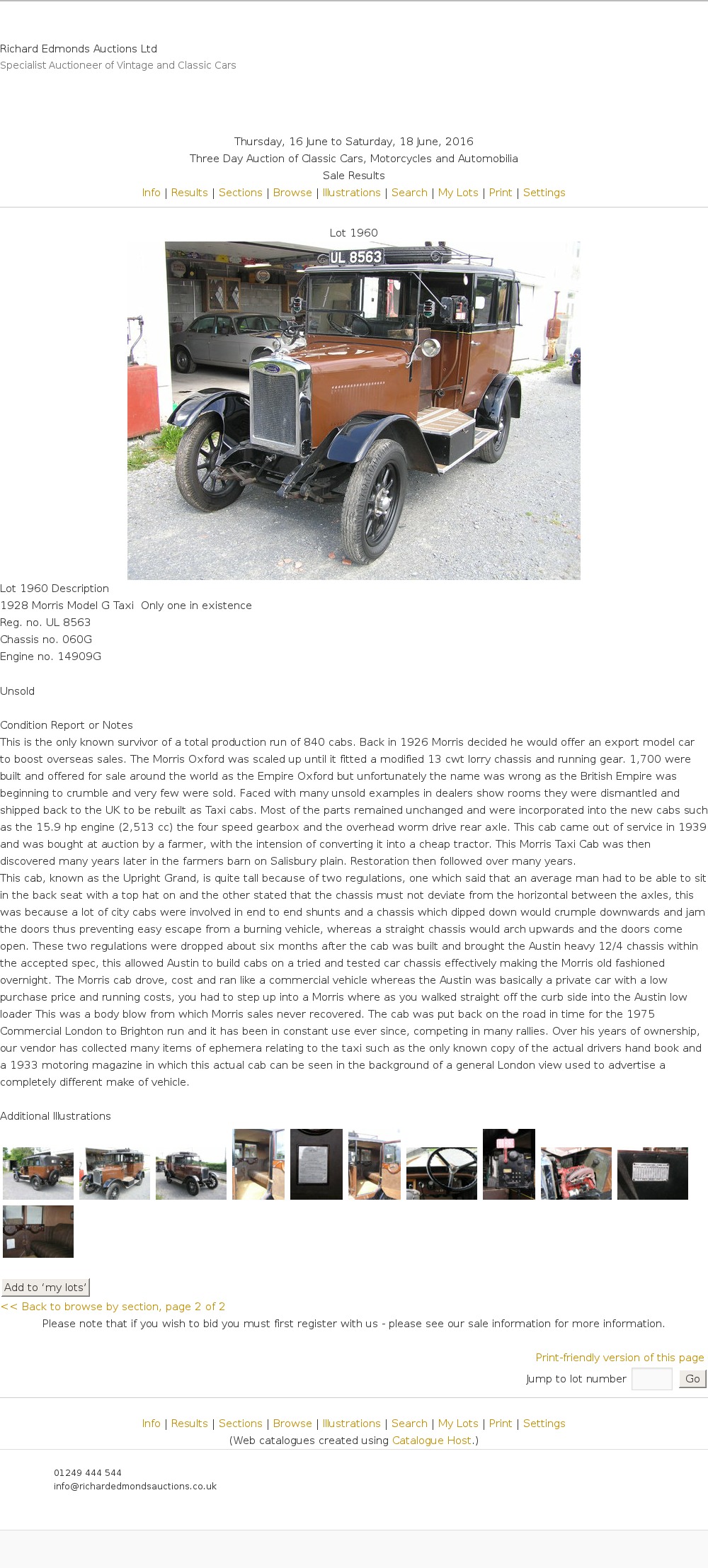
Task: Go to Sections in top menu
Action: click(x=240, y=193)
